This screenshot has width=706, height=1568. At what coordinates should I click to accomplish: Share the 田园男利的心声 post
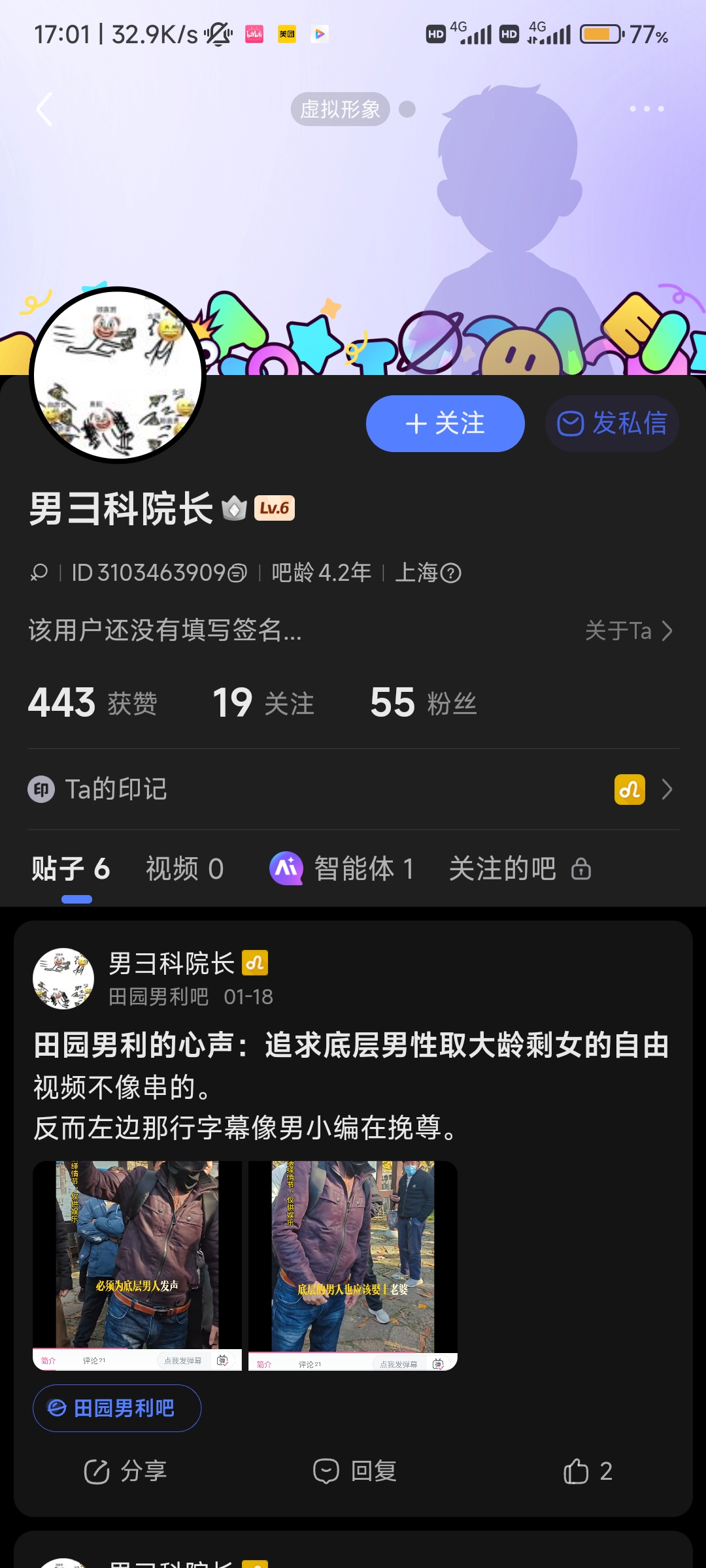126,1471
